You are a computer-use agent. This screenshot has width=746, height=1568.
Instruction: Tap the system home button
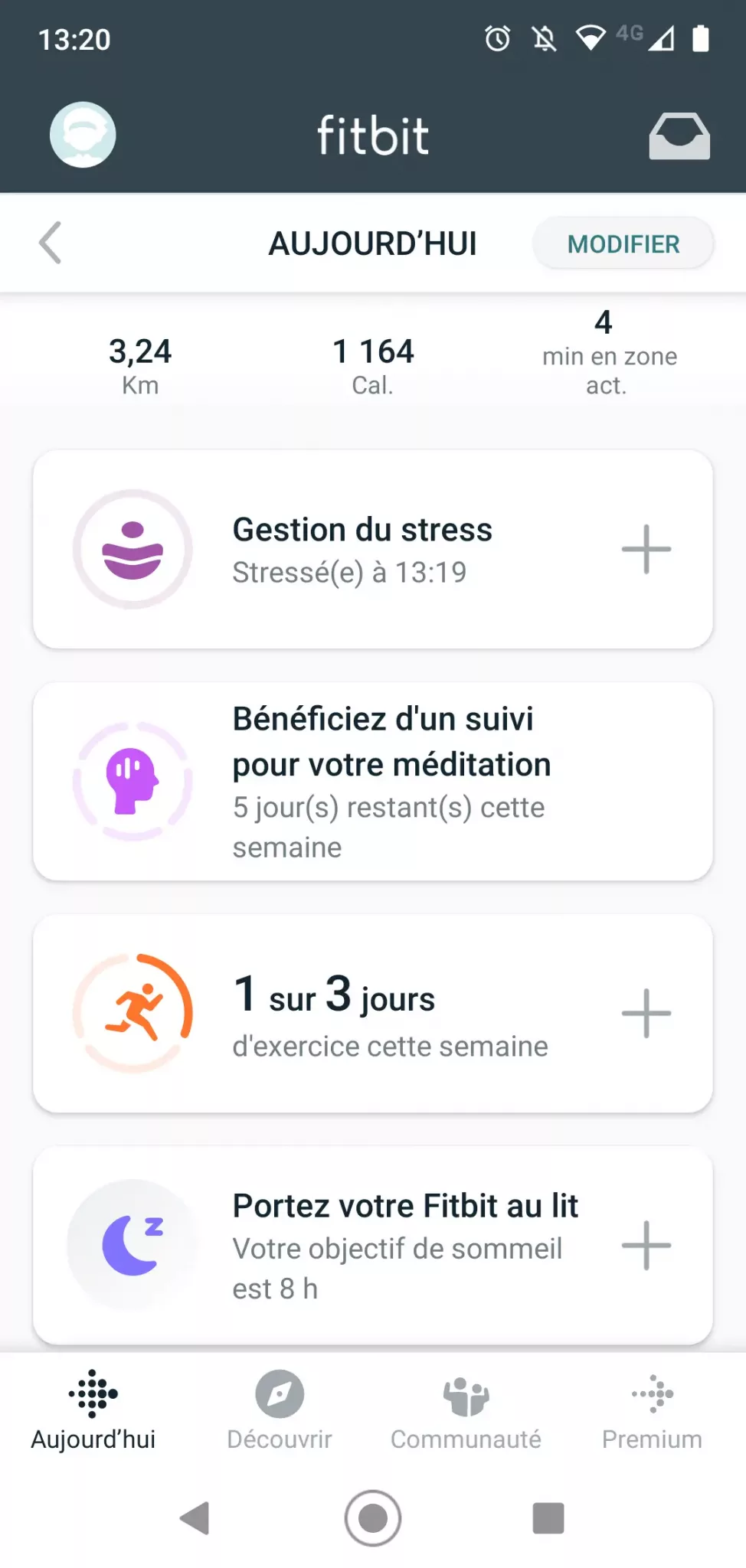(x=373, y=1517)
